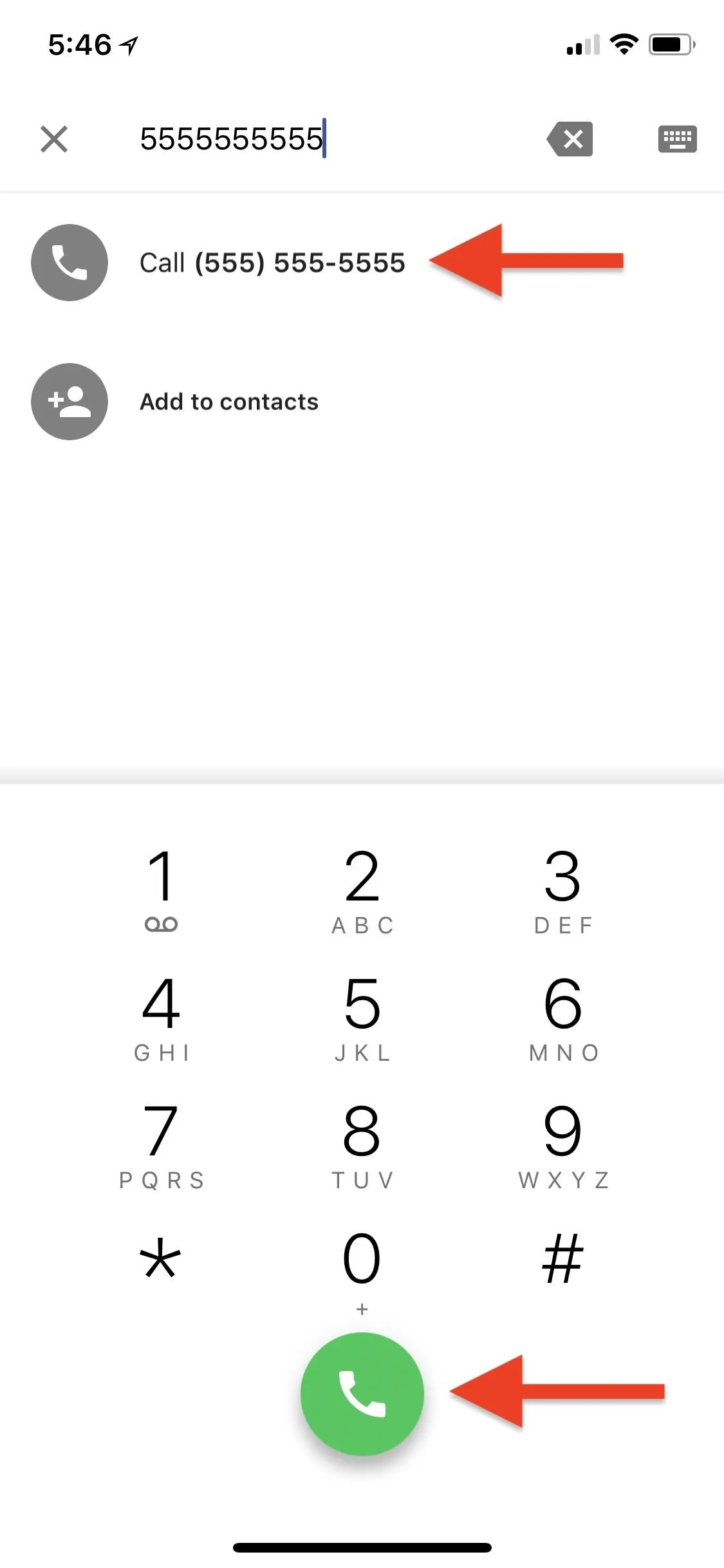Add this number to contacts
The height and width of the screenshot is (1568, 724).
point(229,402)
